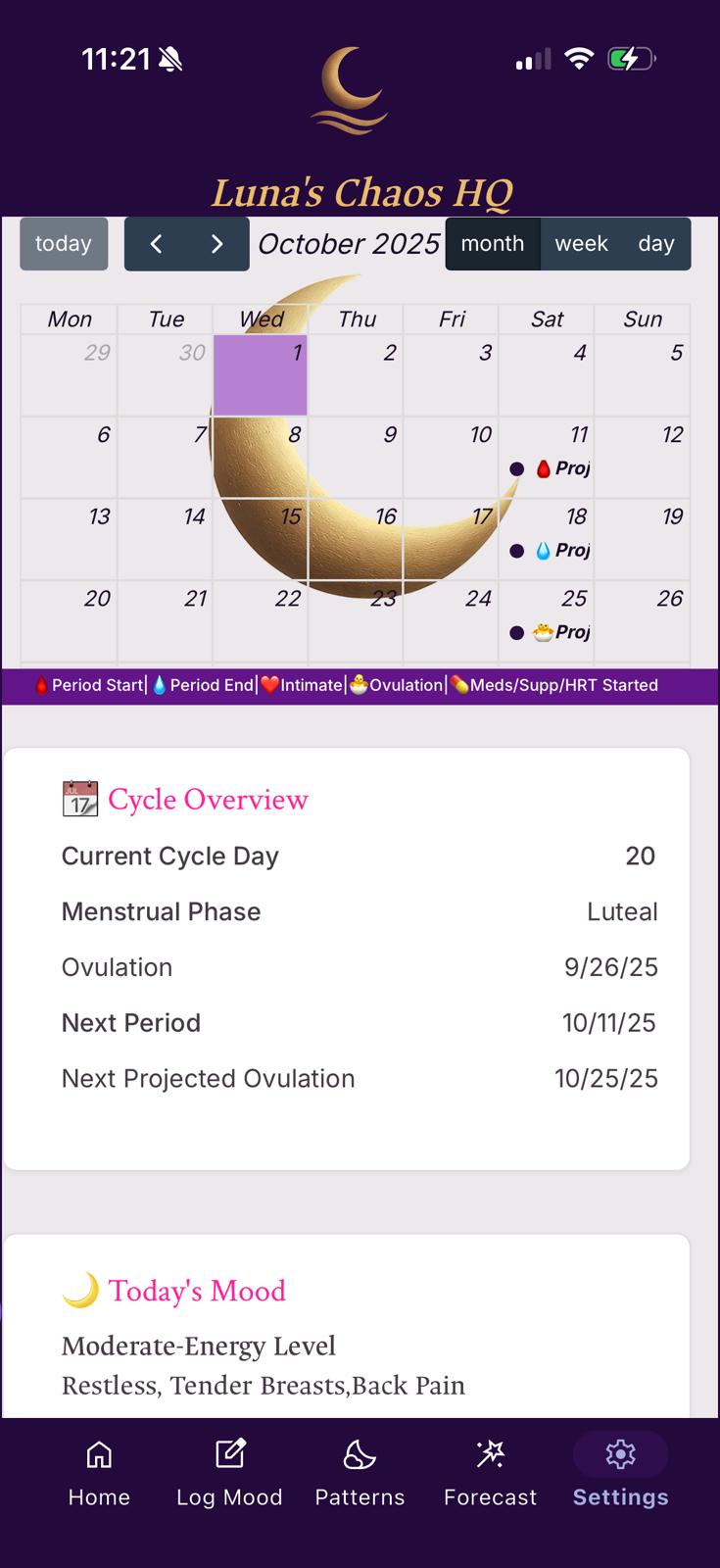Select the month view
This screenshot has width=720, height=1568.
tap(493, 244)
